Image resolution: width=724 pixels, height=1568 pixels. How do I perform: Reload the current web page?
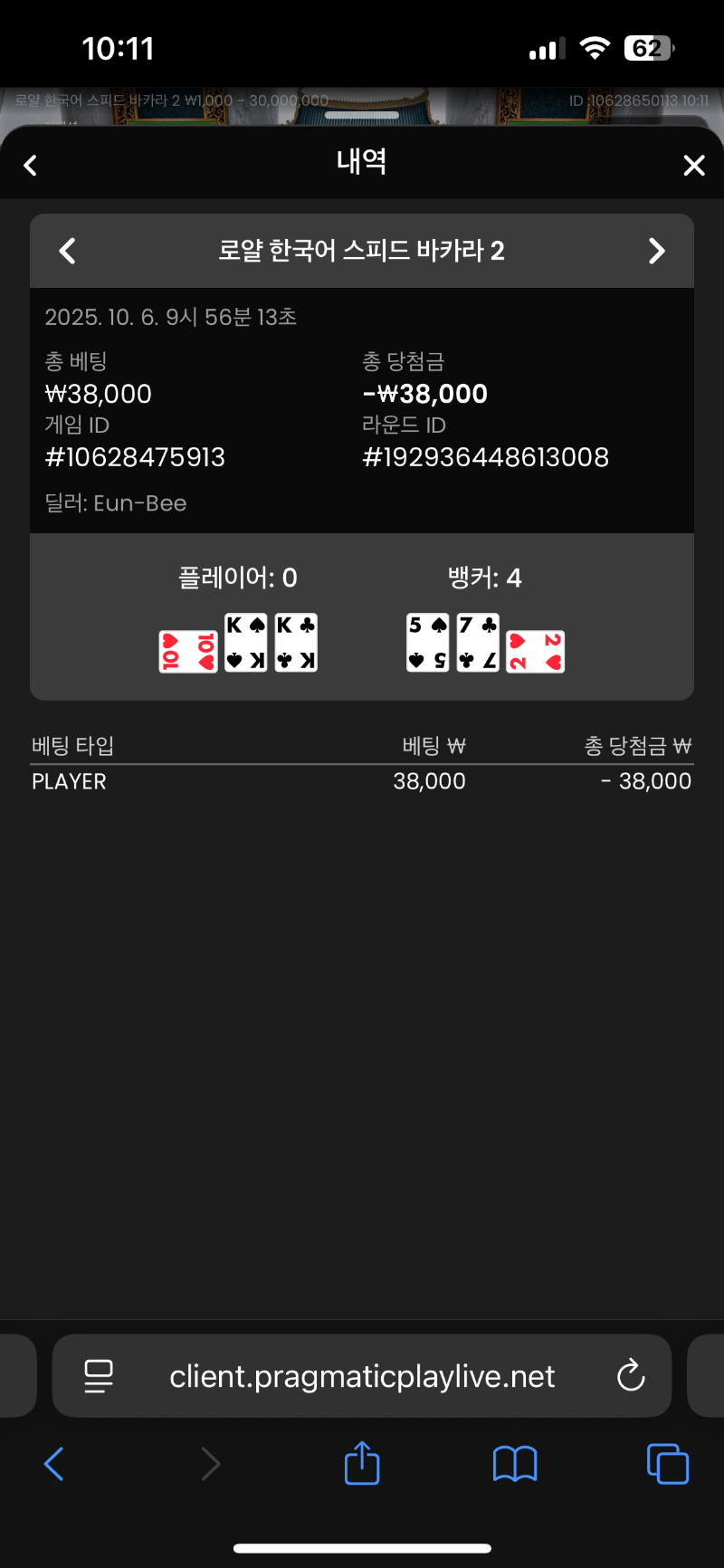[x=630, y=1376]
